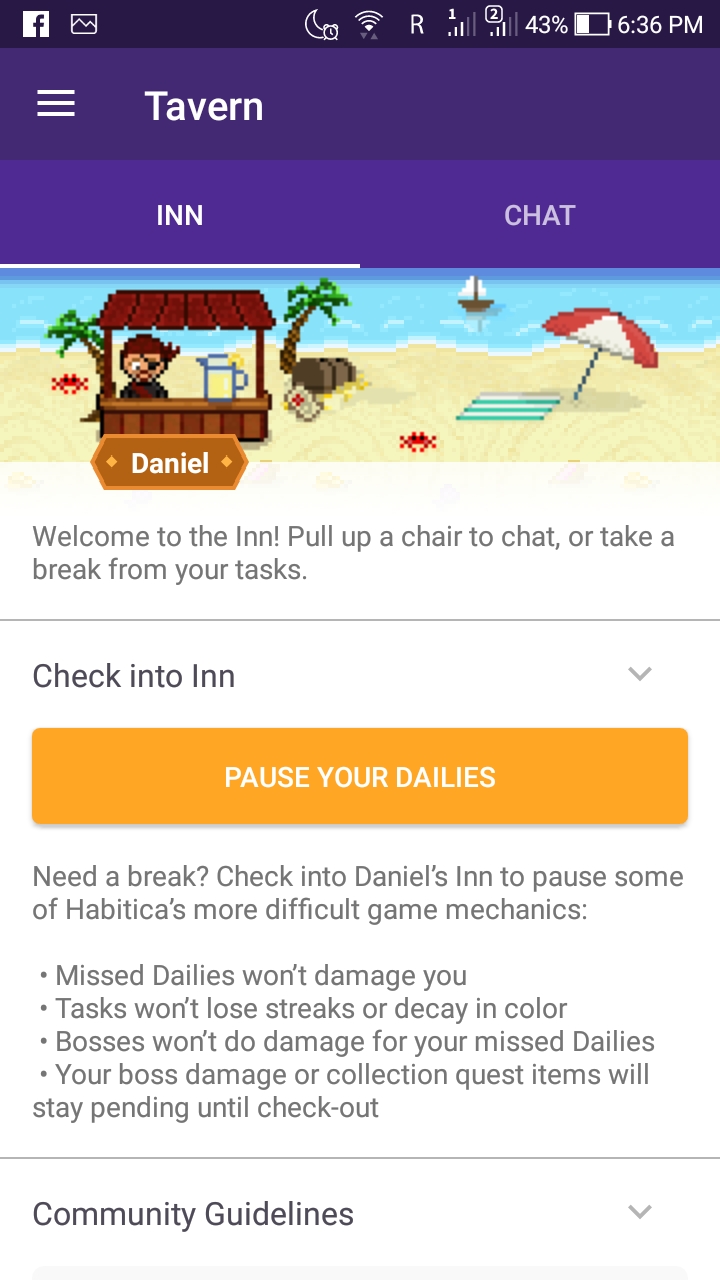Select the Inn tab
Screen dimensions: 720x1280
pyautogui.click(x=180, y=215)
